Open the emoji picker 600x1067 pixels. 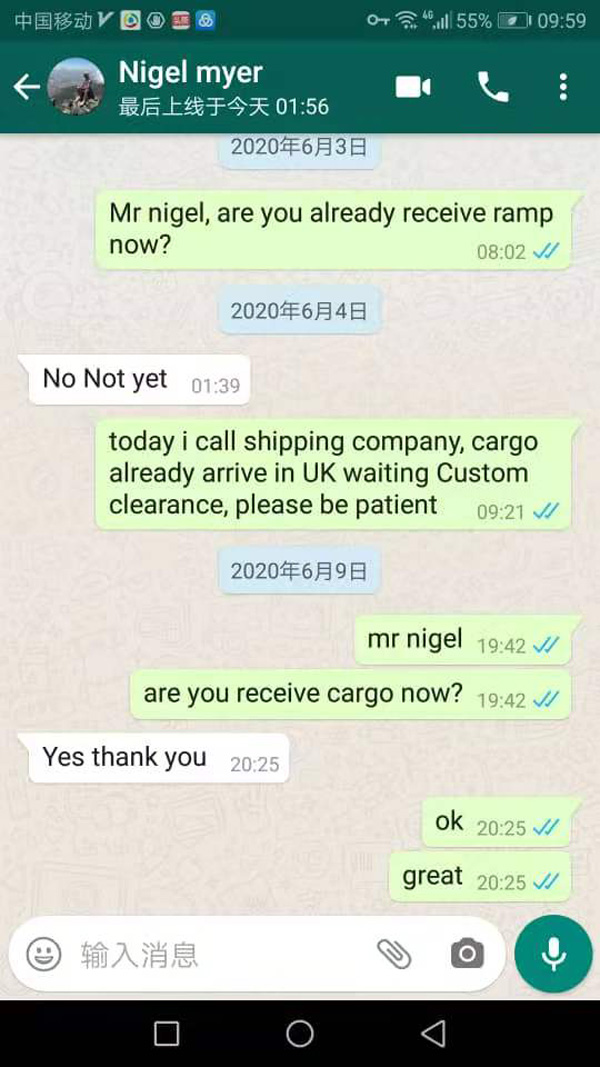point(43,953)
